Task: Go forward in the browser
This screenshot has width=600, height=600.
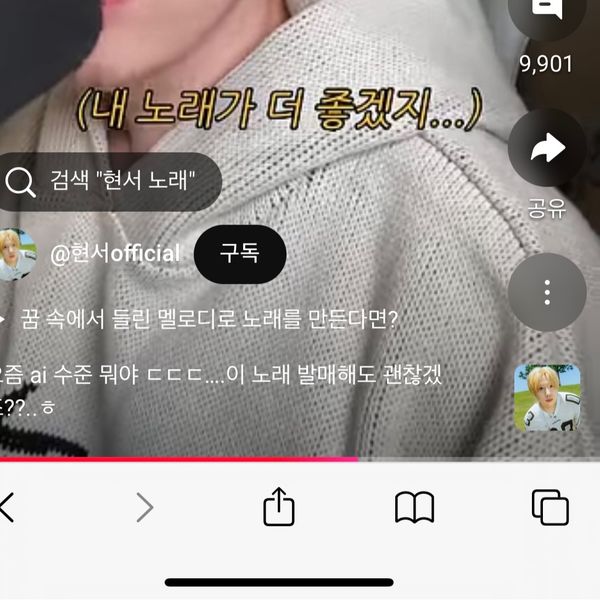Action: [145, 508]
